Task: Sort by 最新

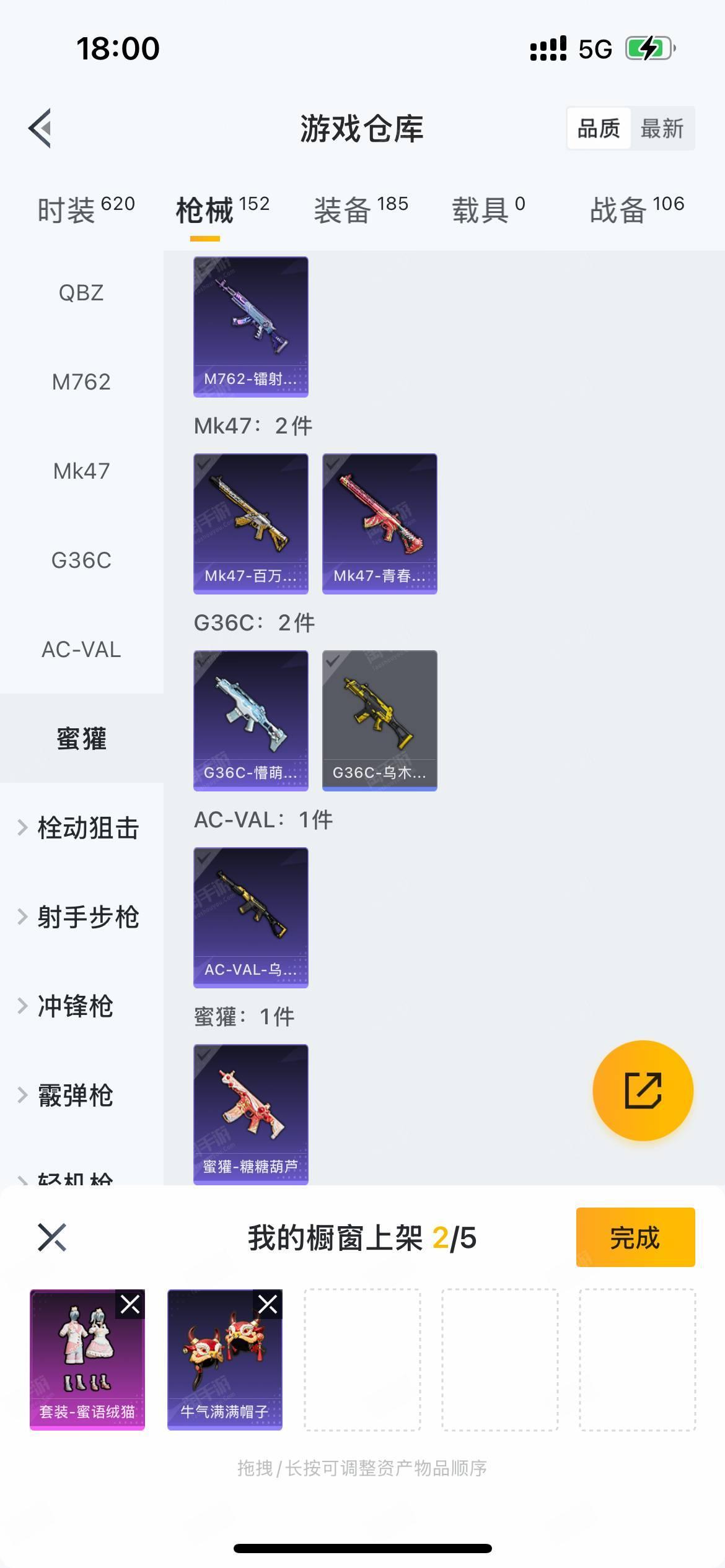Action: [x=662, y=128]
